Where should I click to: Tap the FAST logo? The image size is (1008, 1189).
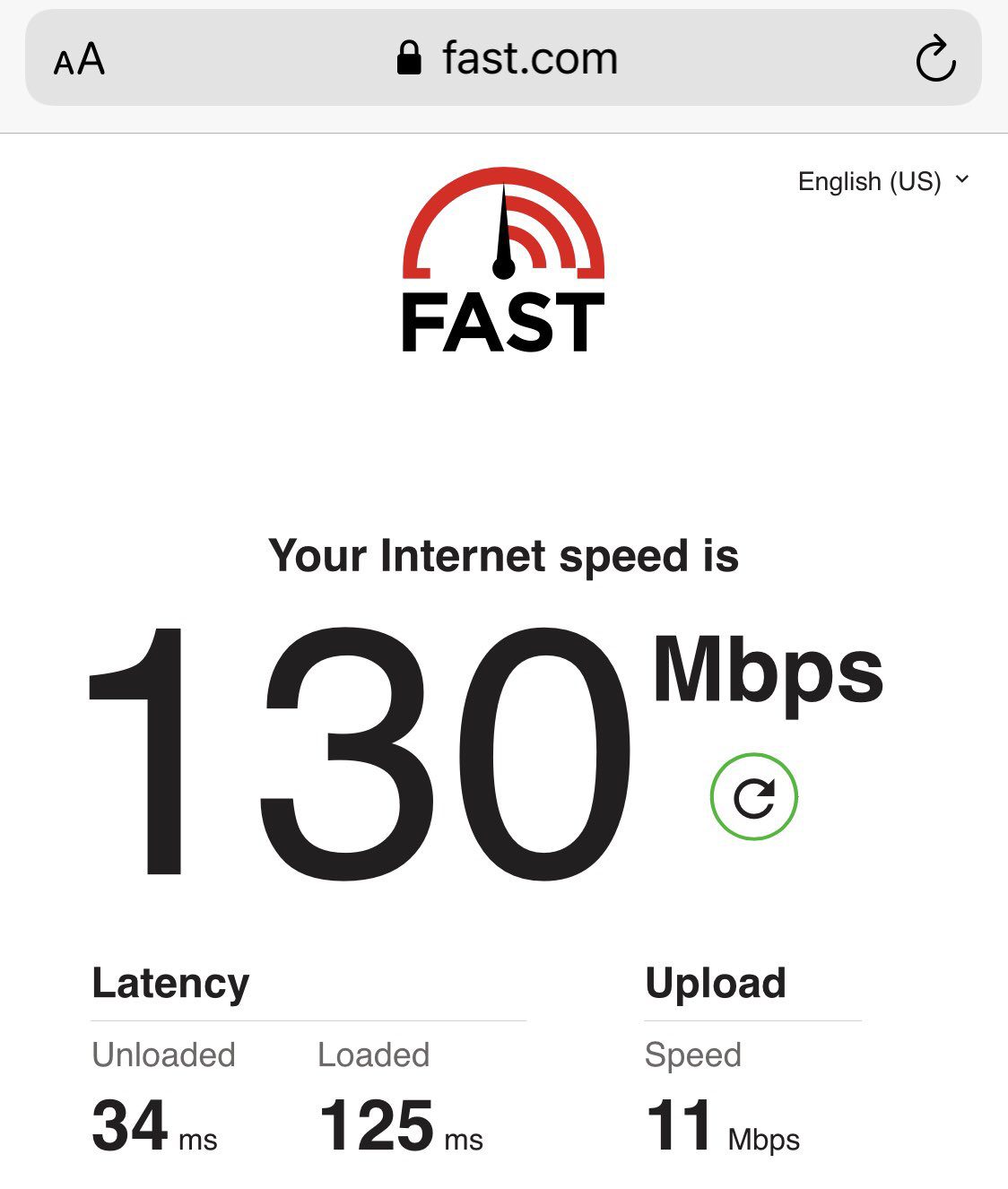[503, 261]
